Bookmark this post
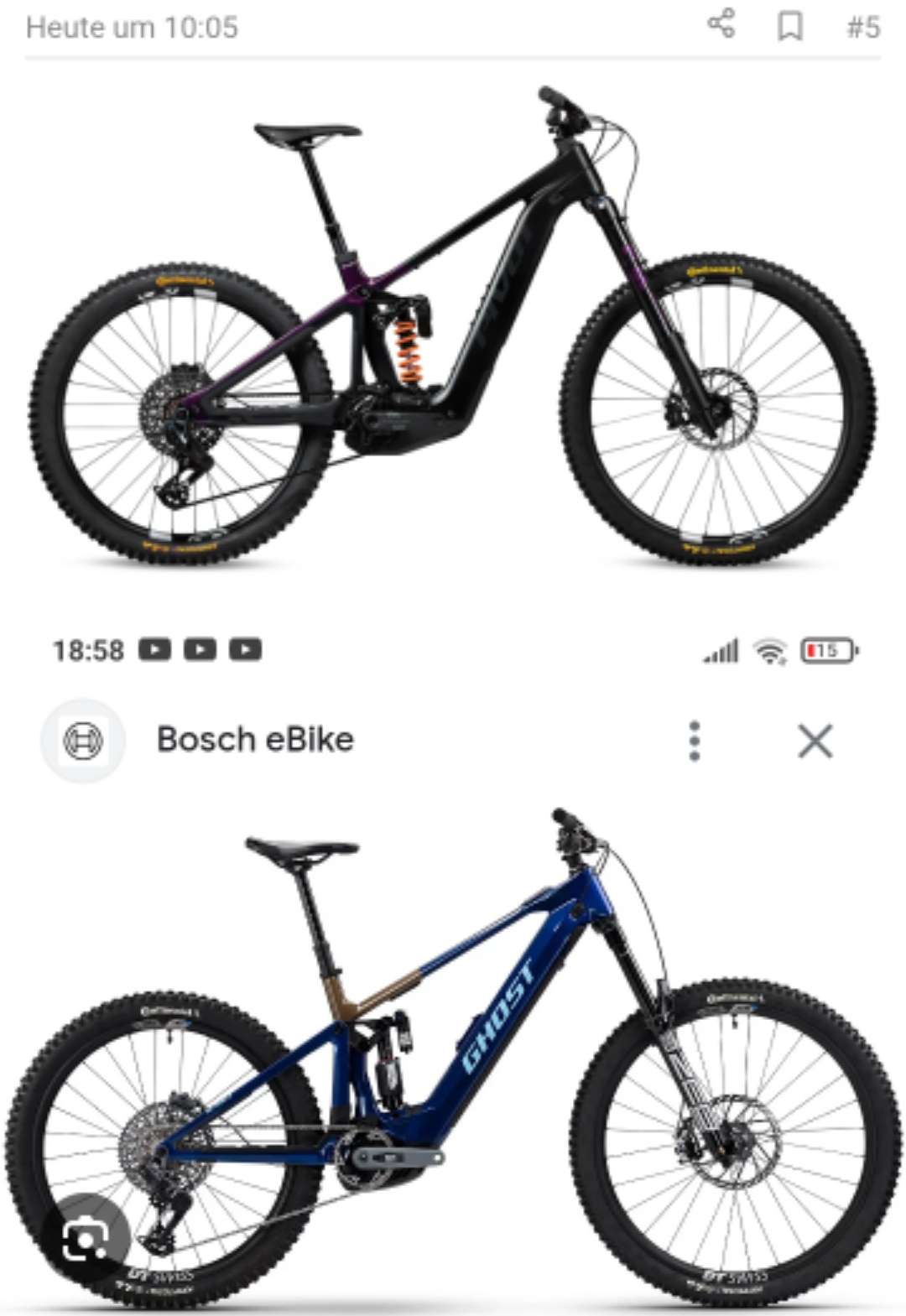This screenshot has height=1316, width=906. pyautogui.click(x=789, y=26)
